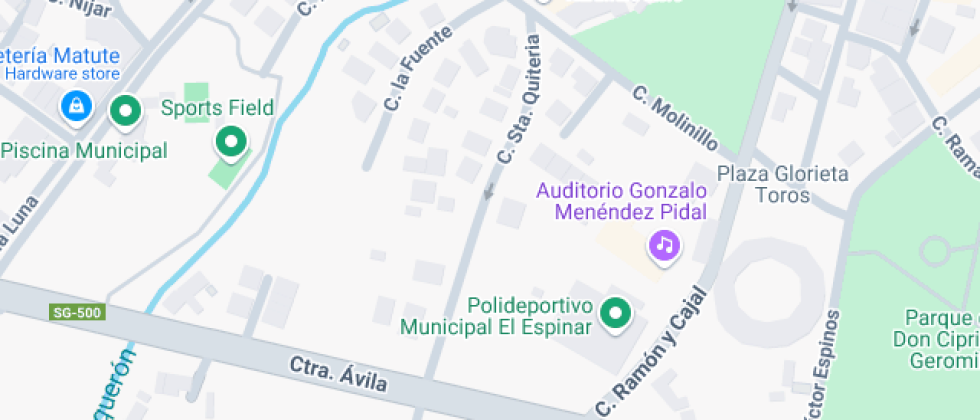Select the Matute hardware store pin
The height and width of the screenshot is (420, 980).
coord(76,108)
